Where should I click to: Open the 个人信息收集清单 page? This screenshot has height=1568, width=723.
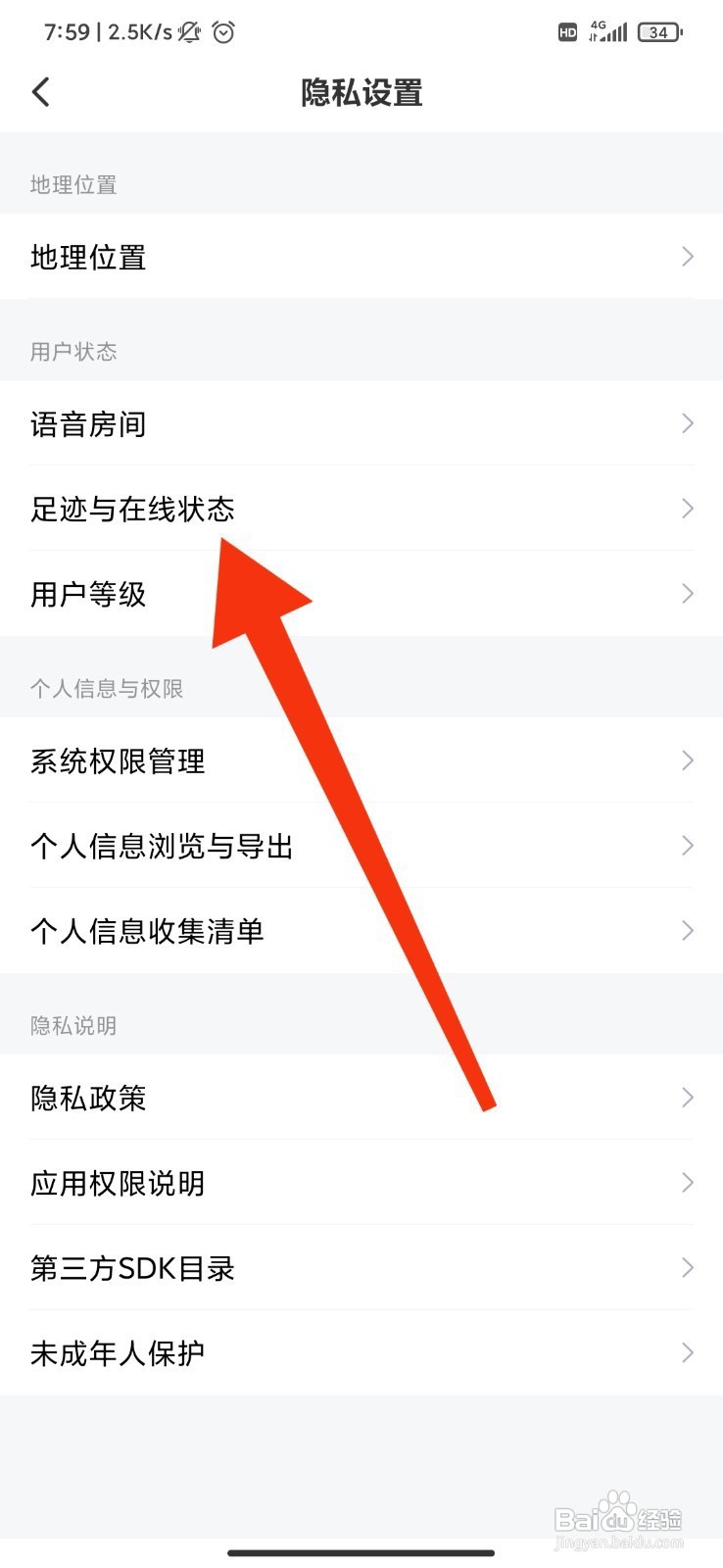click(361, 931)
